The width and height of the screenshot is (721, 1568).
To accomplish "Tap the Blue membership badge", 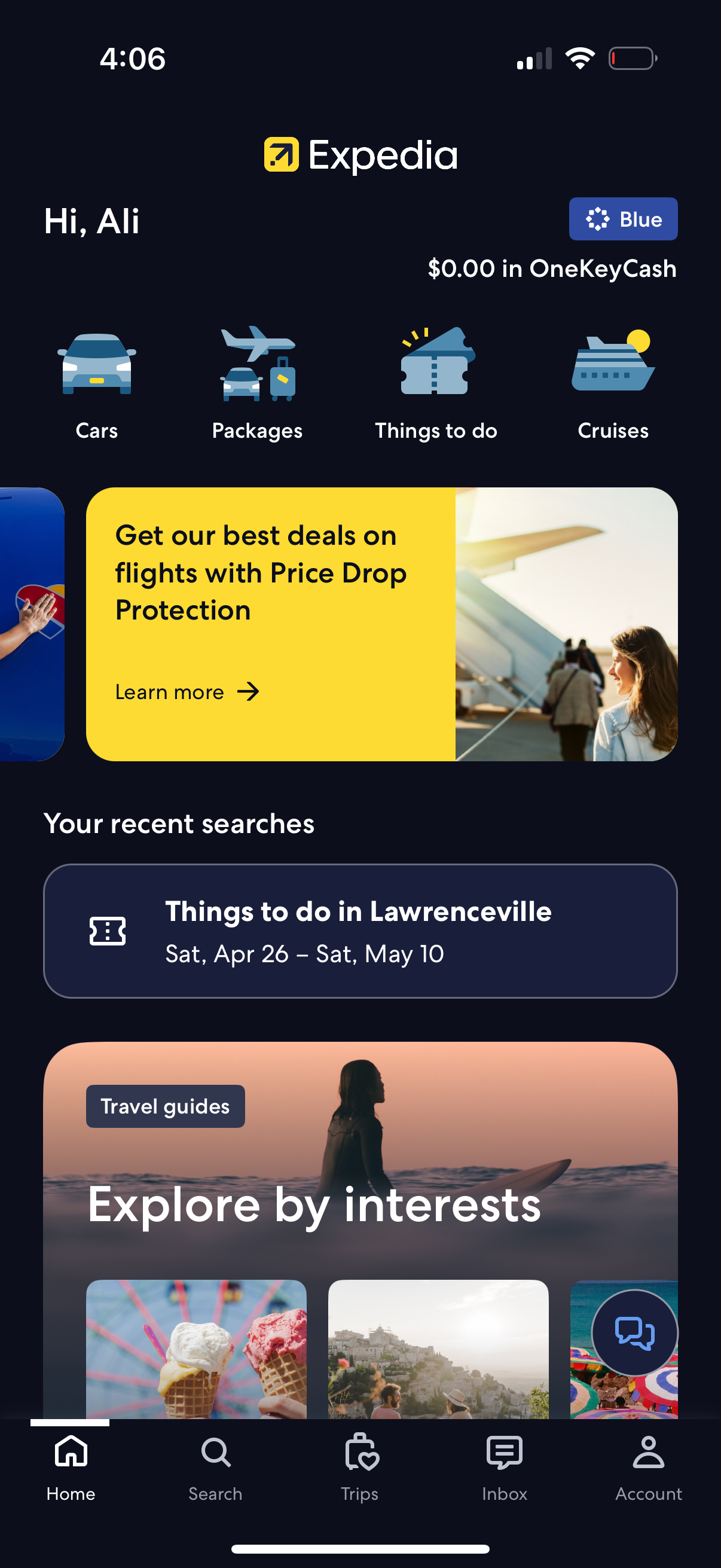I will (x=622, y=219).
